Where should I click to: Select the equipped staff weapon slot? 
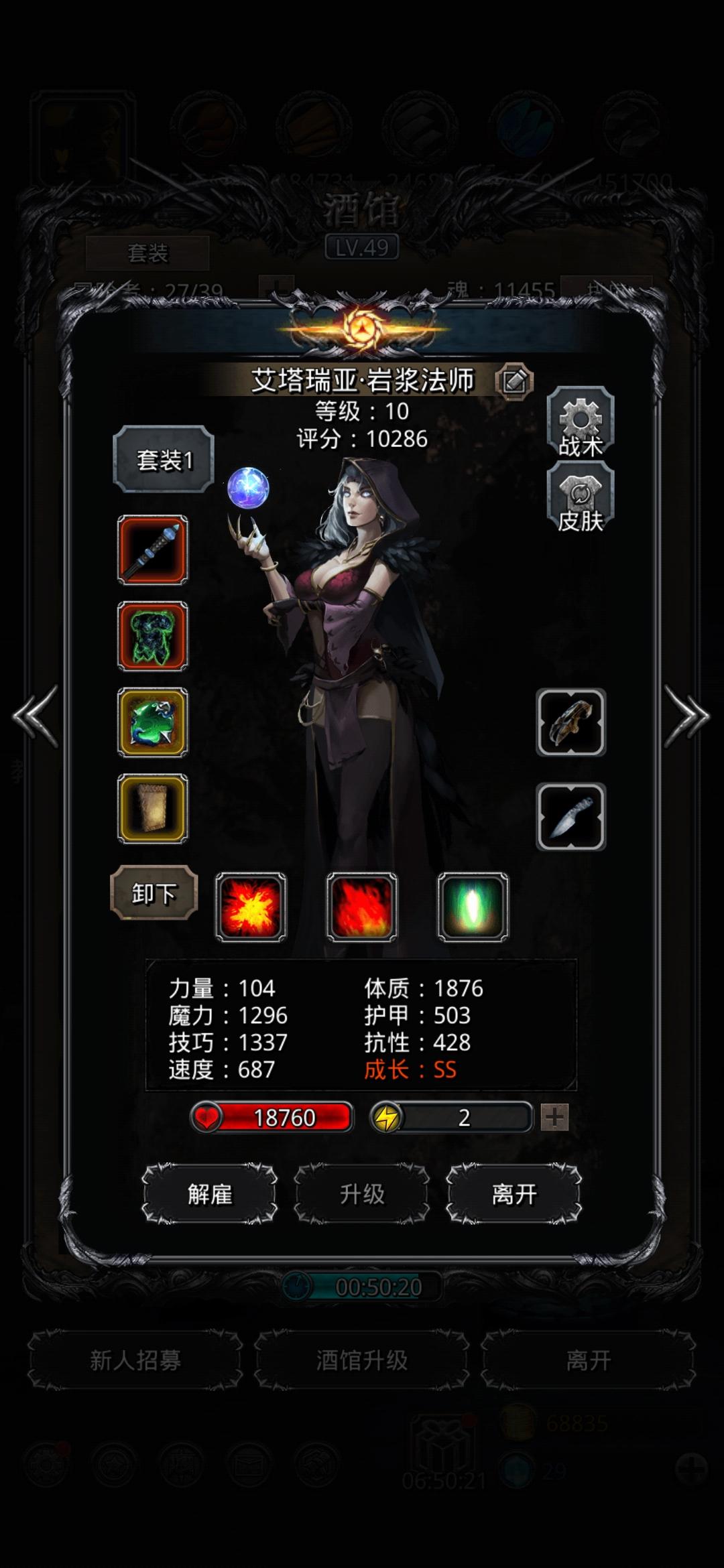click(153, 549)
